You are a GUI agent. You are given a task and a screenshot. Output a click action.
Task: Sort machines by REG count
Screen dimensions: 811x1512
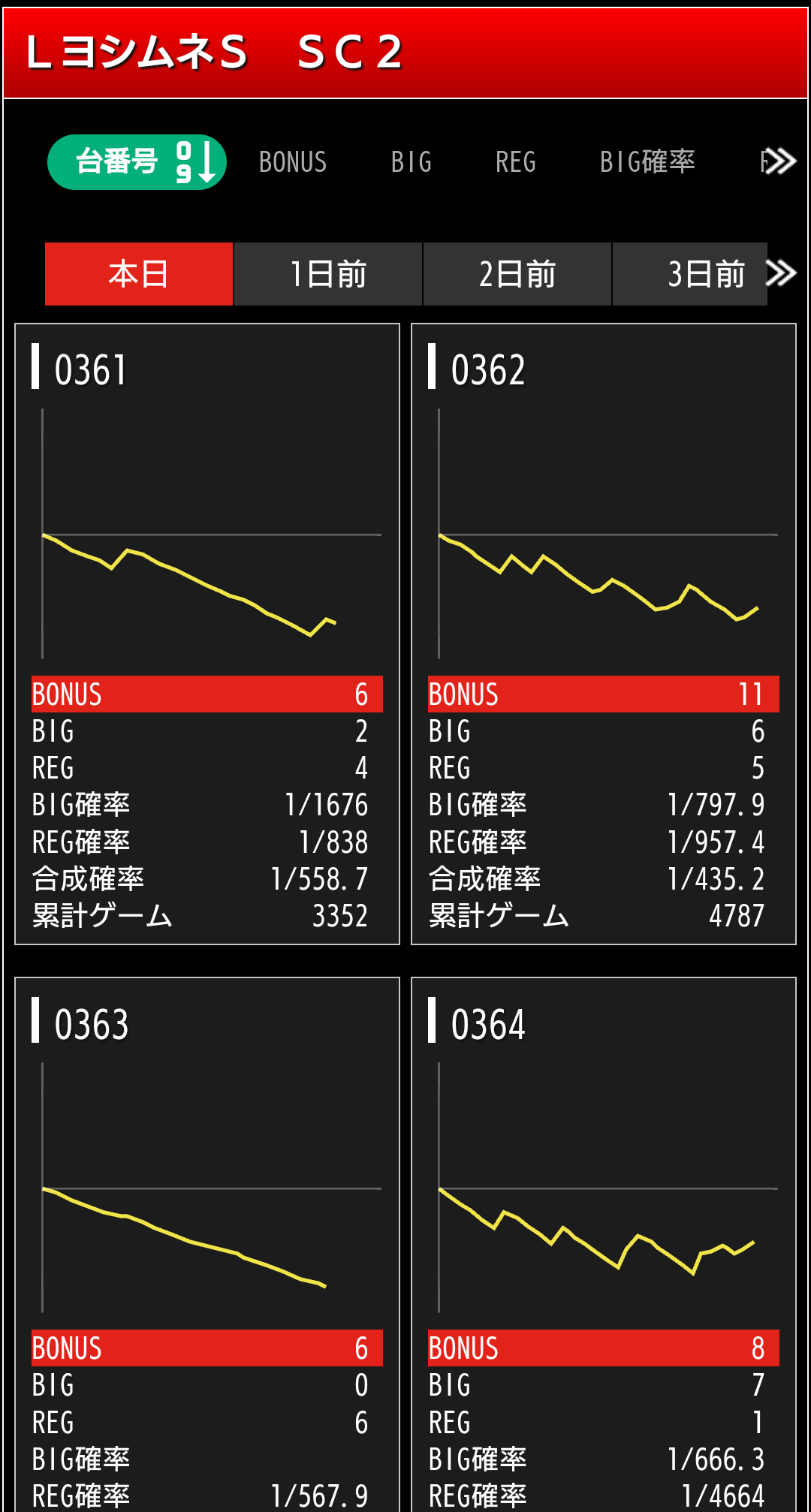(516, 162)
